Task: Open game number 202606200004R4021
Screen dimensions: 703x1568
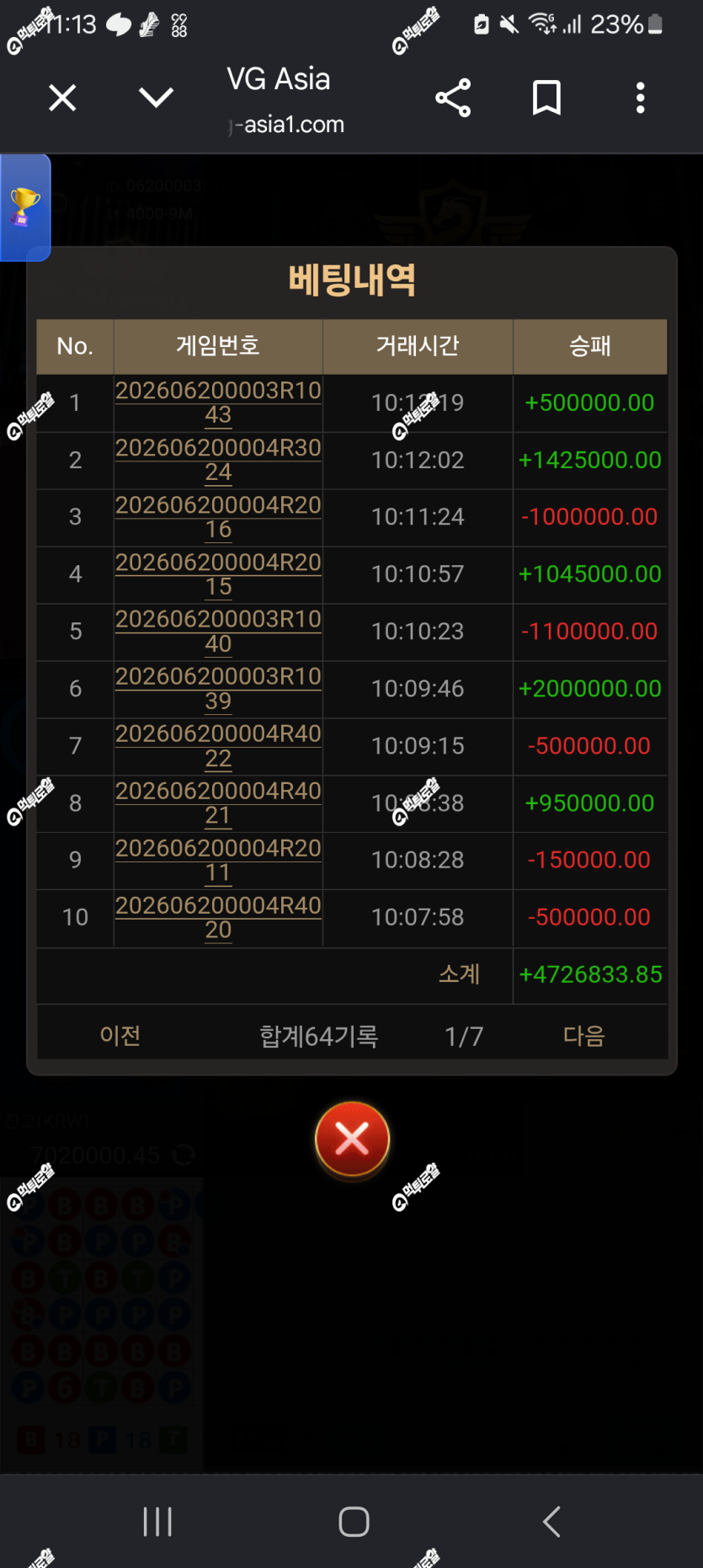Action: 218,803
